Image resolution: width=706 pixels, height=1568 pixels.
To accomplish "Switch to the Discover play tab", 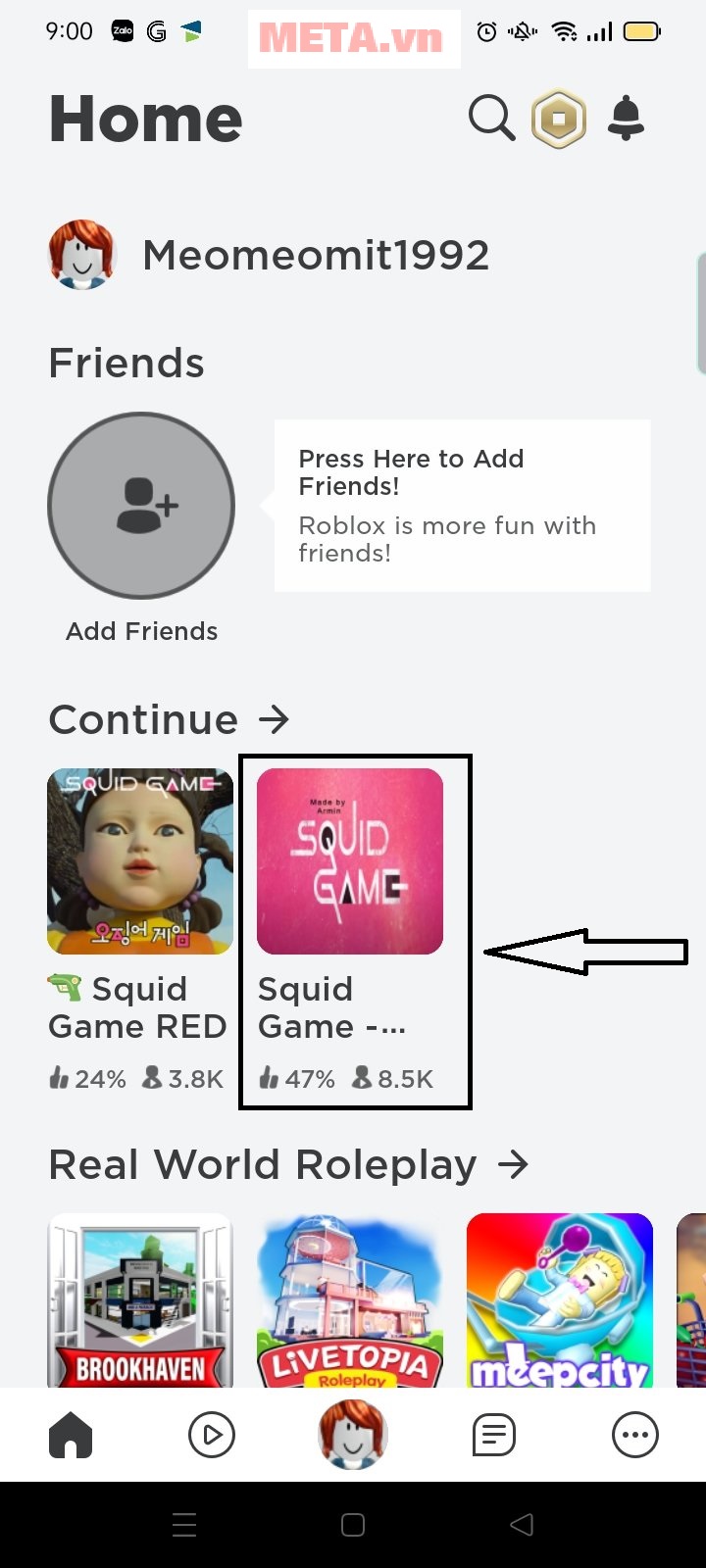I will (x=212, y=1436).
